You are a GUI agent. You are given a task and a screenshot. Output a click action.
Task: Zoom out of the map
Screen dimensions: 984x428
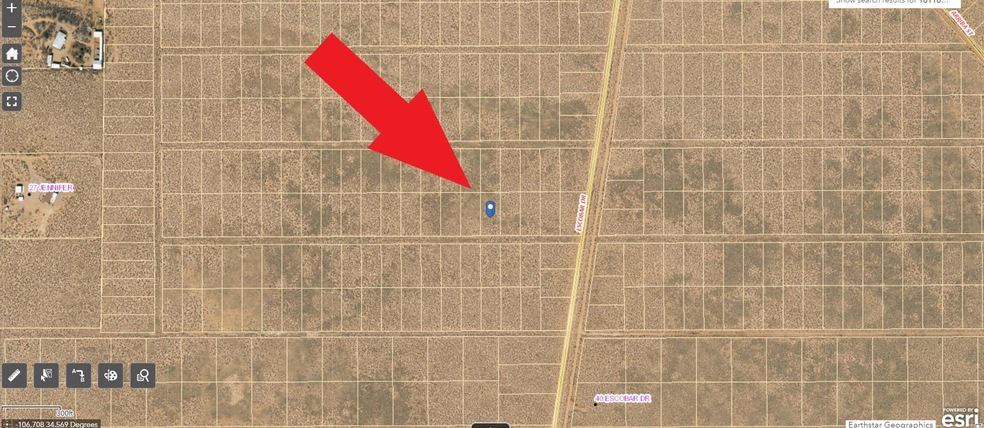point(11,28)
